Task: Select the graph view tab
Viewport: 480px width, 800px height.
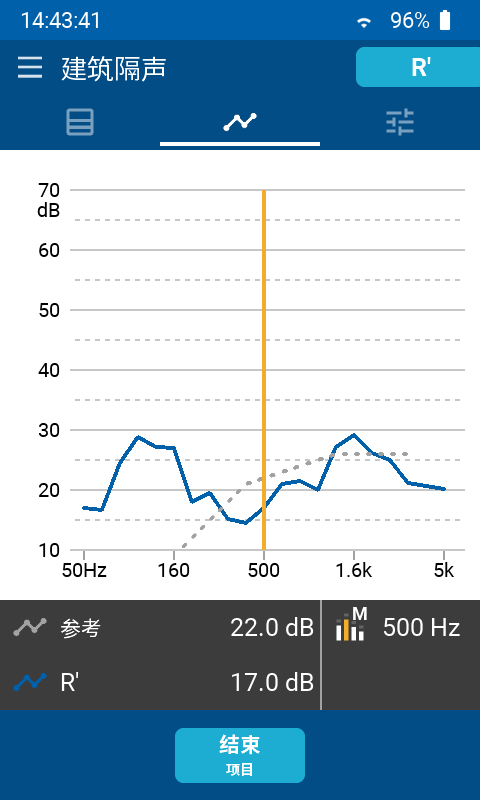Action: click(240, 122)
